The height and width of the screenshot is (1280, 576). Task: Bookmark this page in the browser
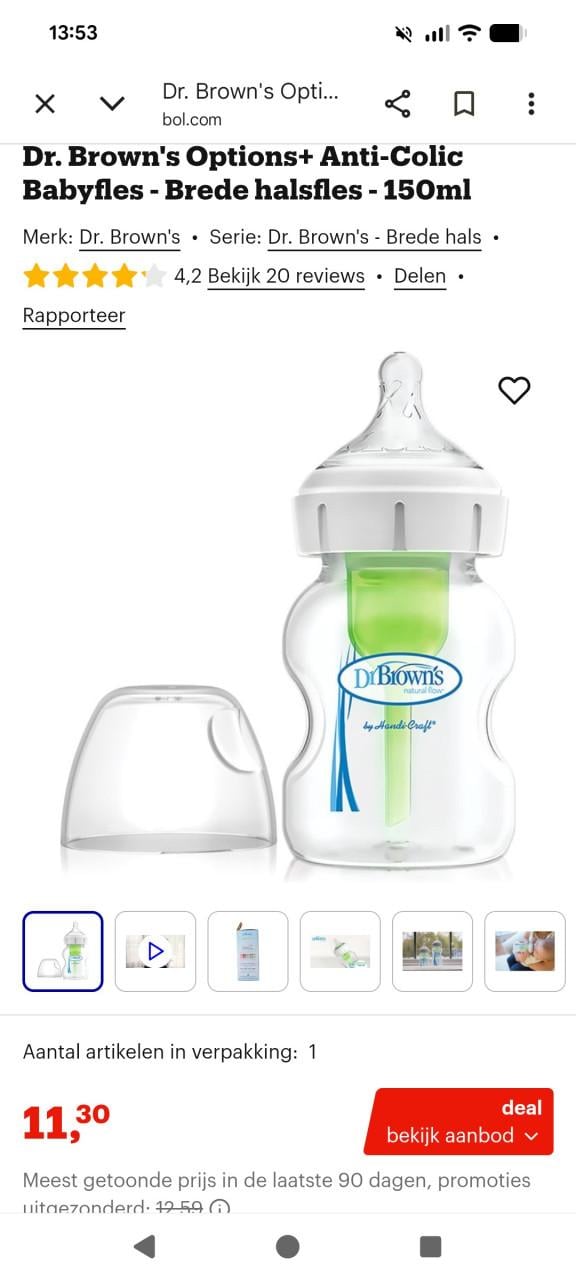464,103
